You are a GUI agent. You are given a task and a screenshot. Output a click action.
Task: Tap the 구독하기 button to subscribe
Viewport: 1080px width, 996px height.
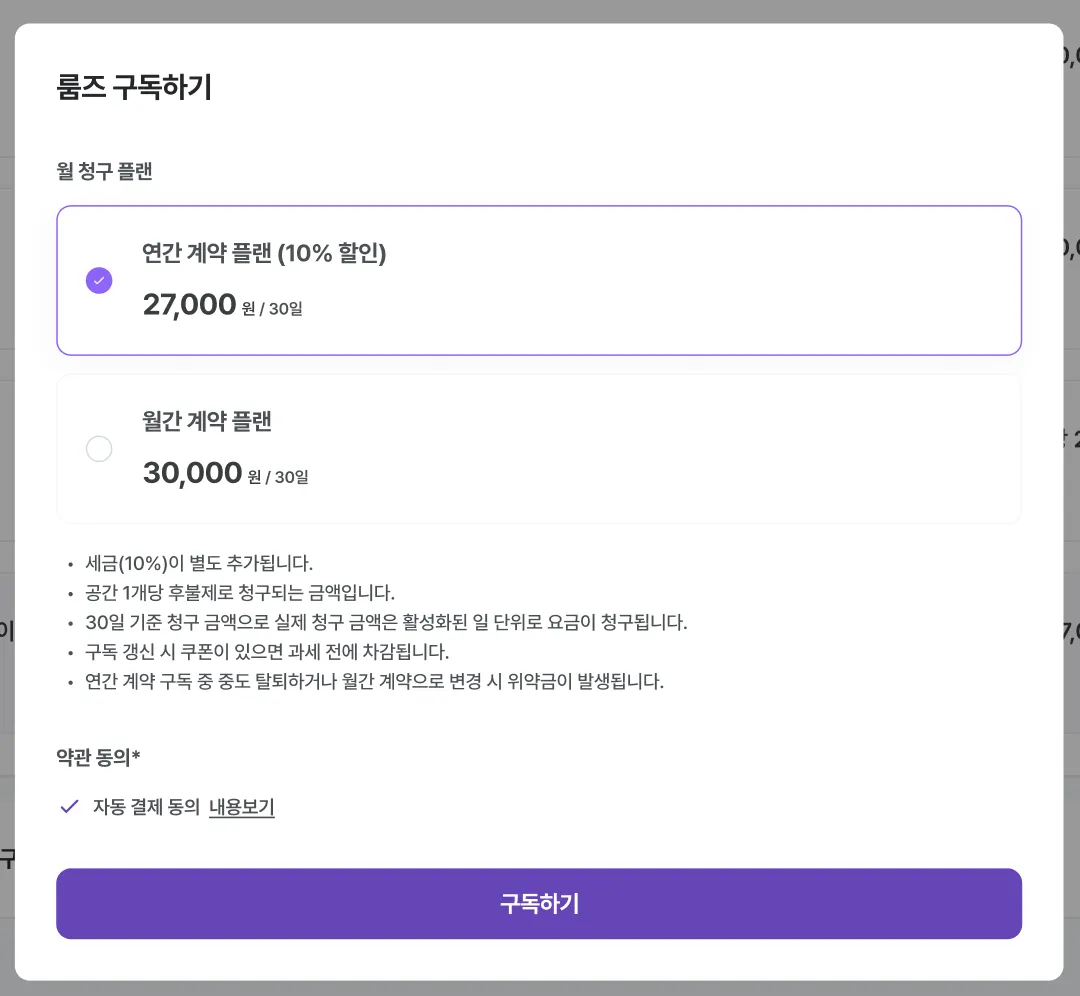[539, 904]
